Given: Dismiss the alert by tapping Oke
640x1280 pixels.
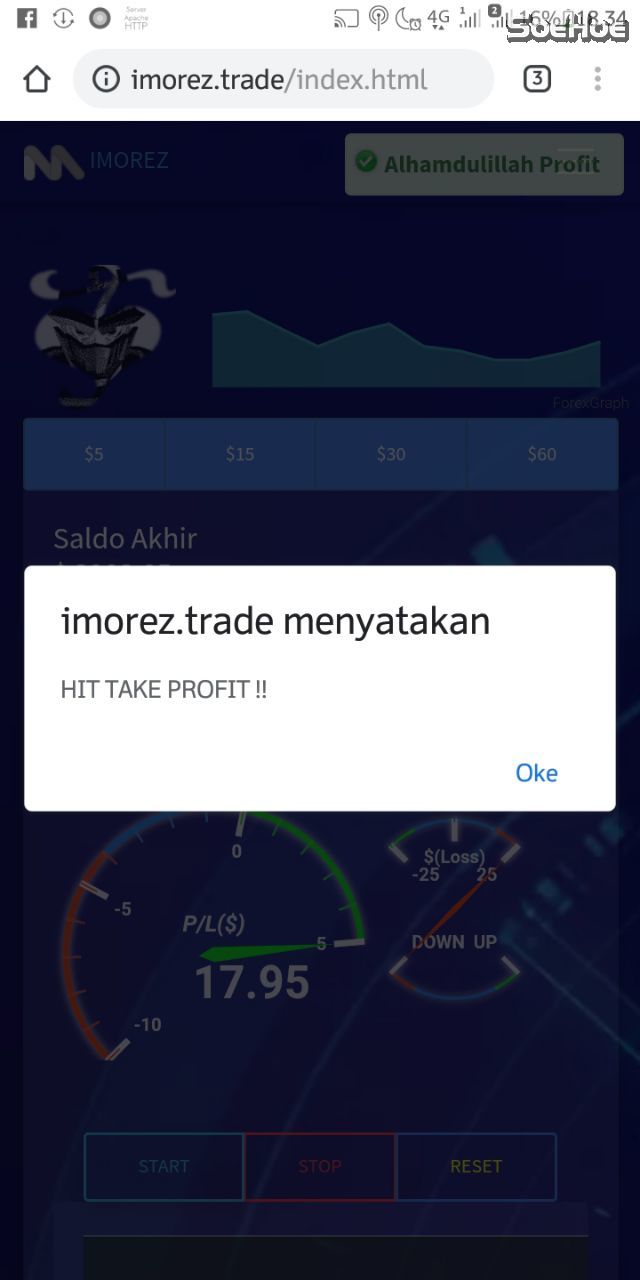Looking at the screenshot, I should click(x=536, y=773).
